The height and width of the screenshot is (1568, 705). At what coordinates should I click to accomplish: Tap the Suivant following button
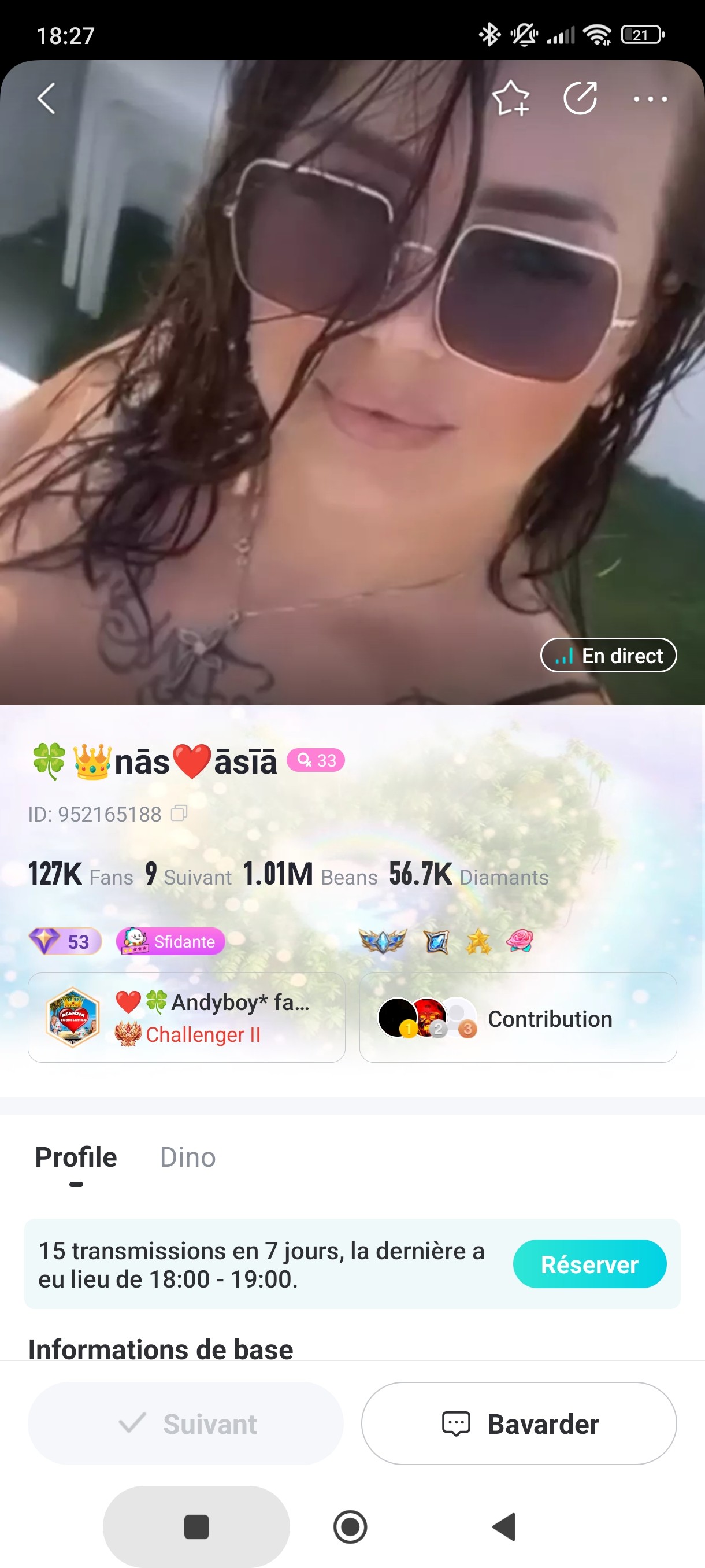tap(185, 1423)
